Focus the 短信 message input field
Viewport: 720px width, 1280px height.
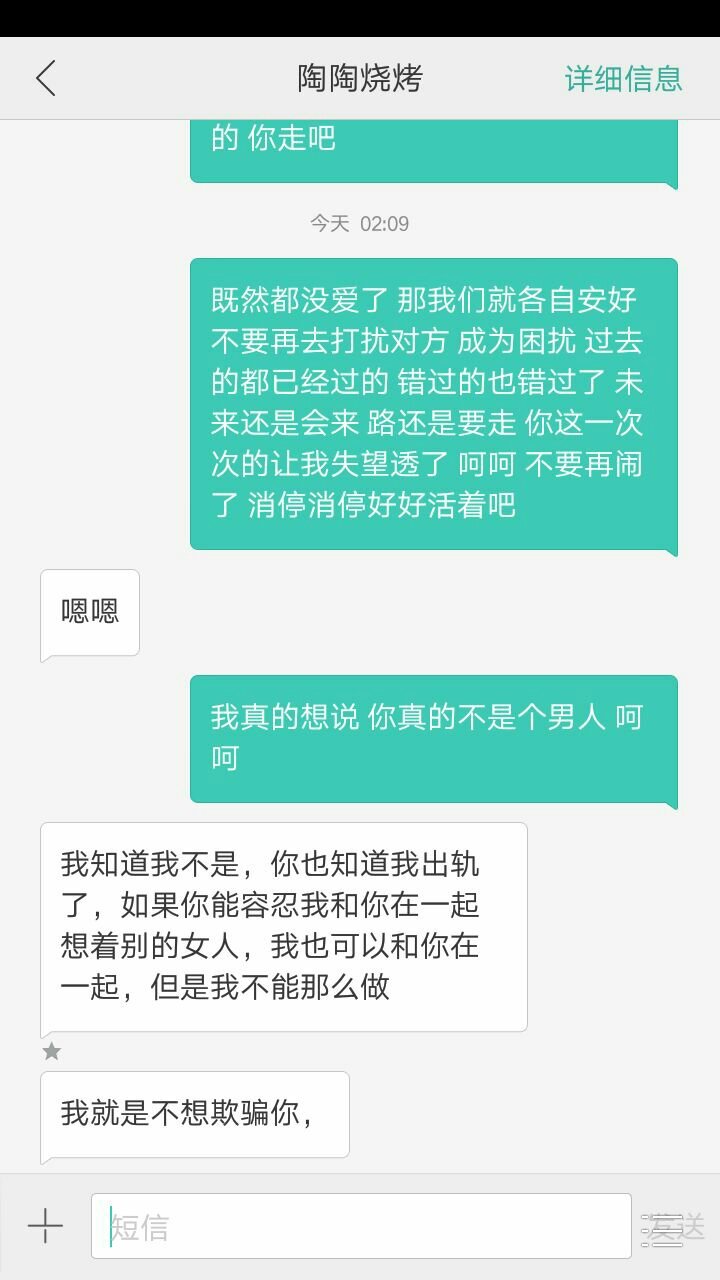coord(360,1226)
